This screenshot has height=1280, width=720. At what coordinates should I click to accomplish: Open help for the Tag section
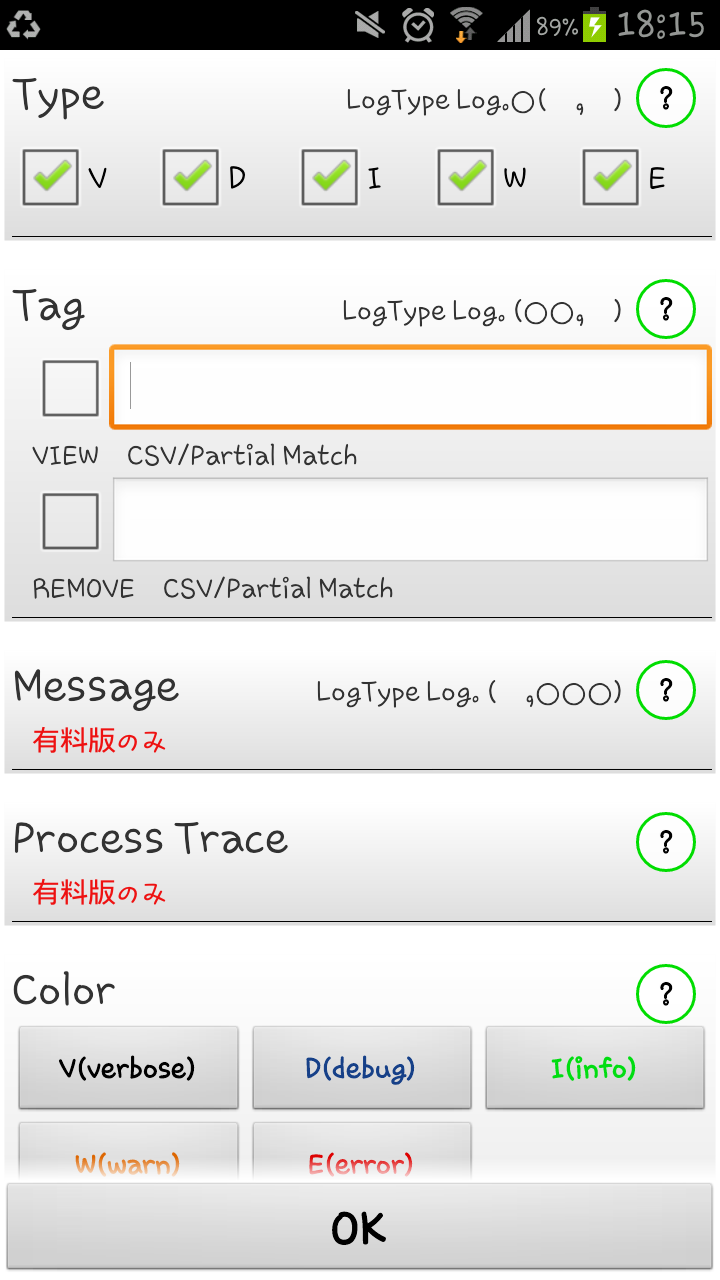pos(665,309)
